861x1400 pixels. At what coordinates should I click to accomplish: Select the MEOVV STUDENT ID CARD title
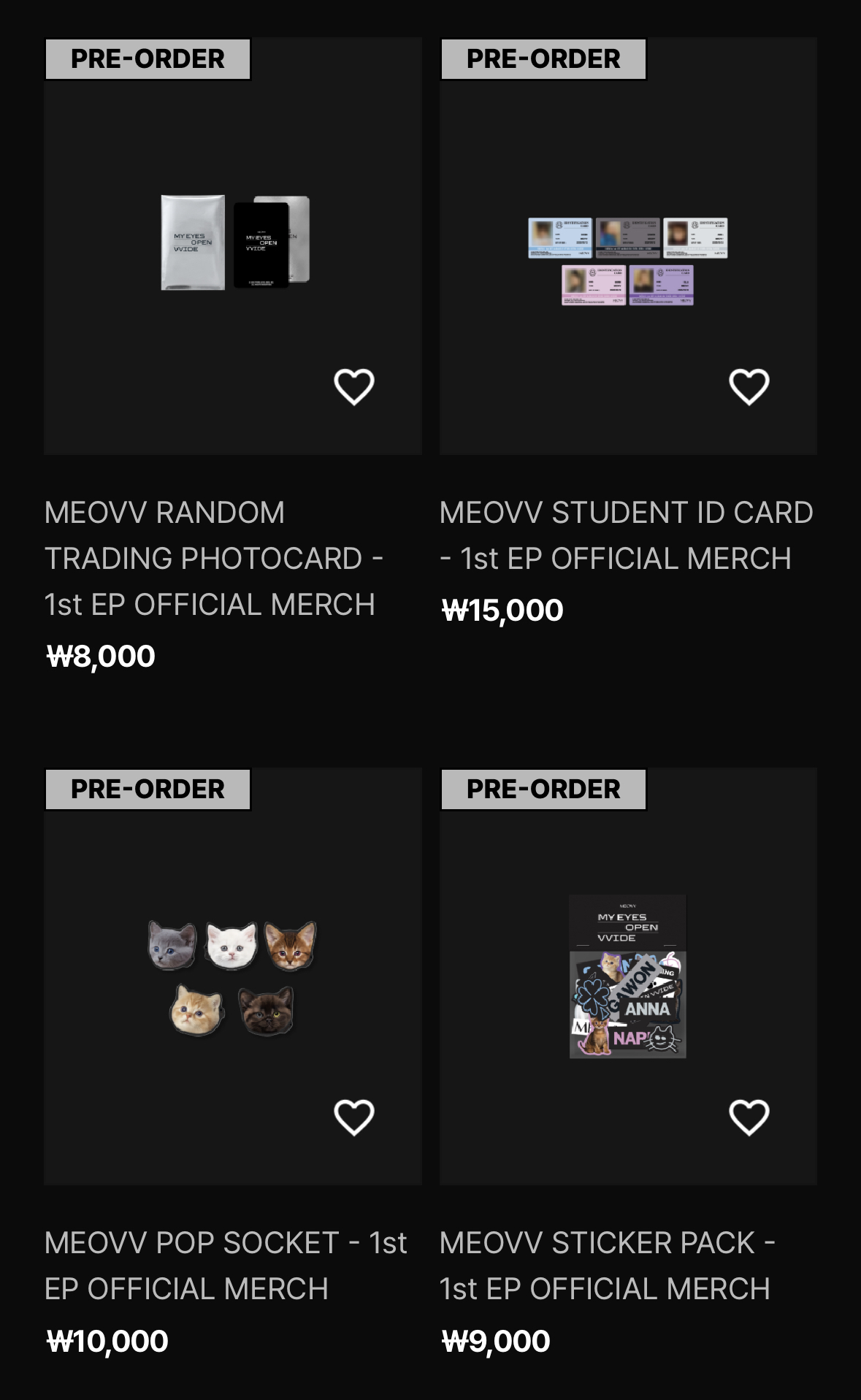626,535
